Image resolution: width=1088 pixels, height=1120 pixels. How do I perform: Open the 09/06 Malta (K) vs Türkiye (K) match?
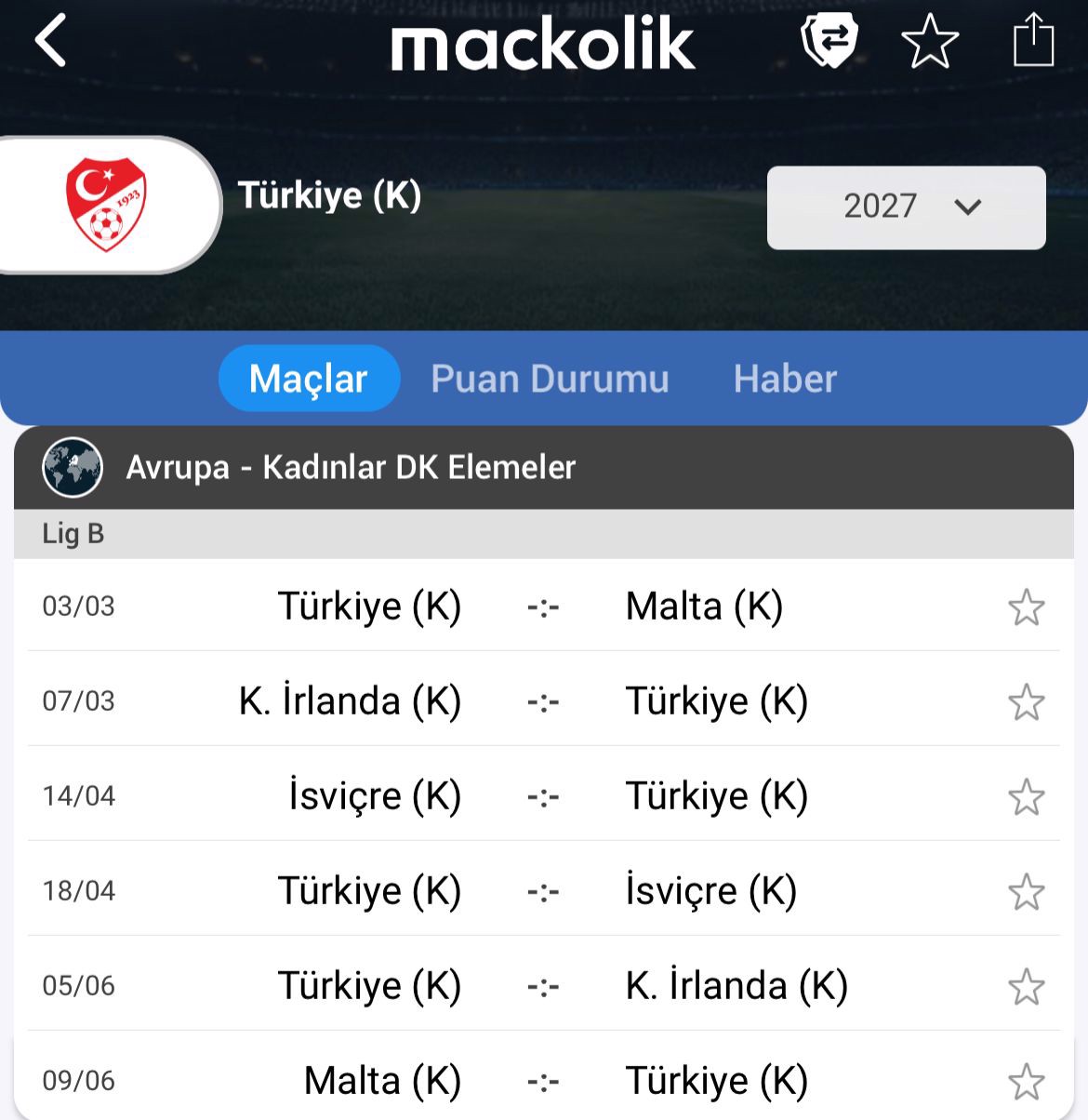pos(543,1081)
